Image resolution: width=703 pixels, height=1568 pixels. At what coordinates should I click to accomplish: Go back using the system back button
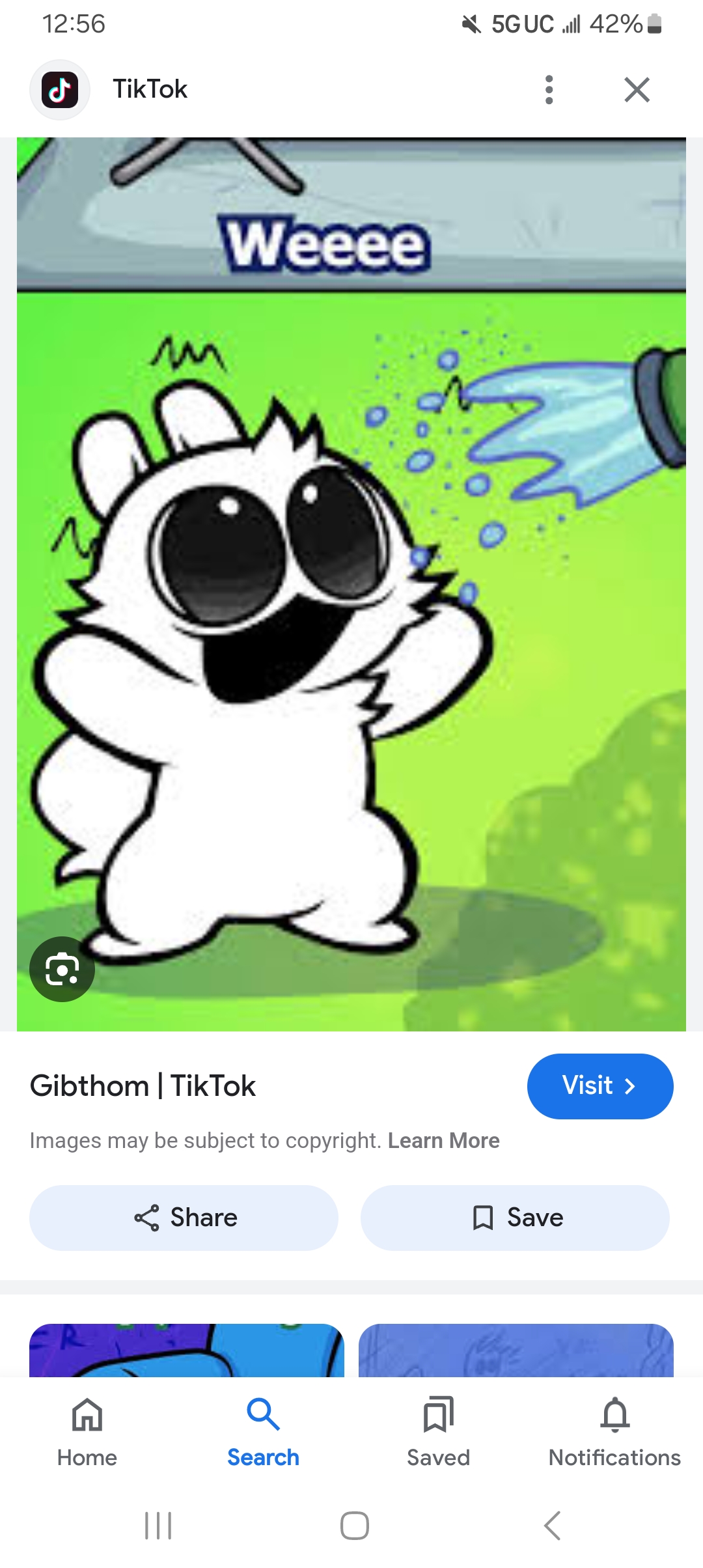click(552, 1525)
